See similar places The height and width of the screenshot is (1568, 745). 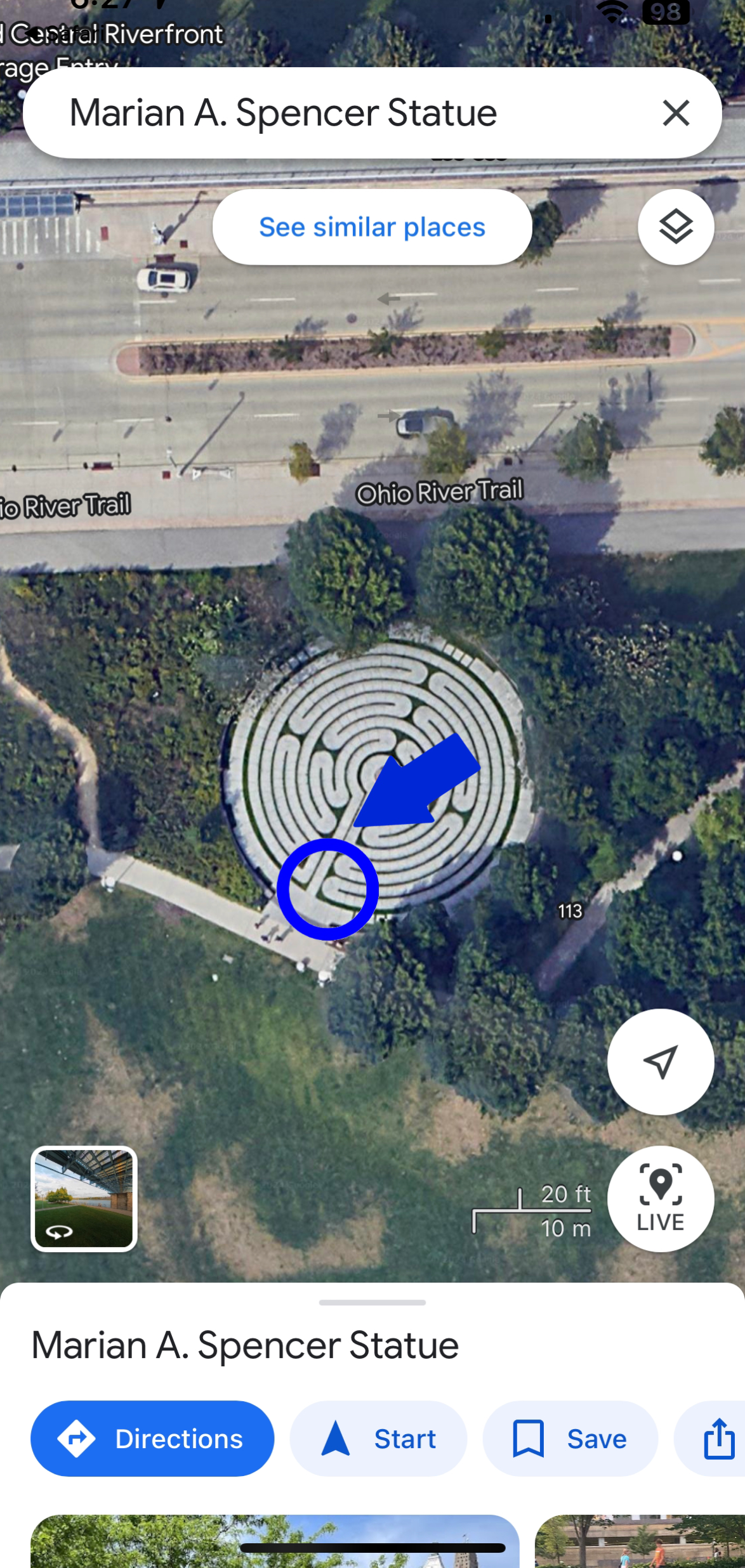click(372, 227)
